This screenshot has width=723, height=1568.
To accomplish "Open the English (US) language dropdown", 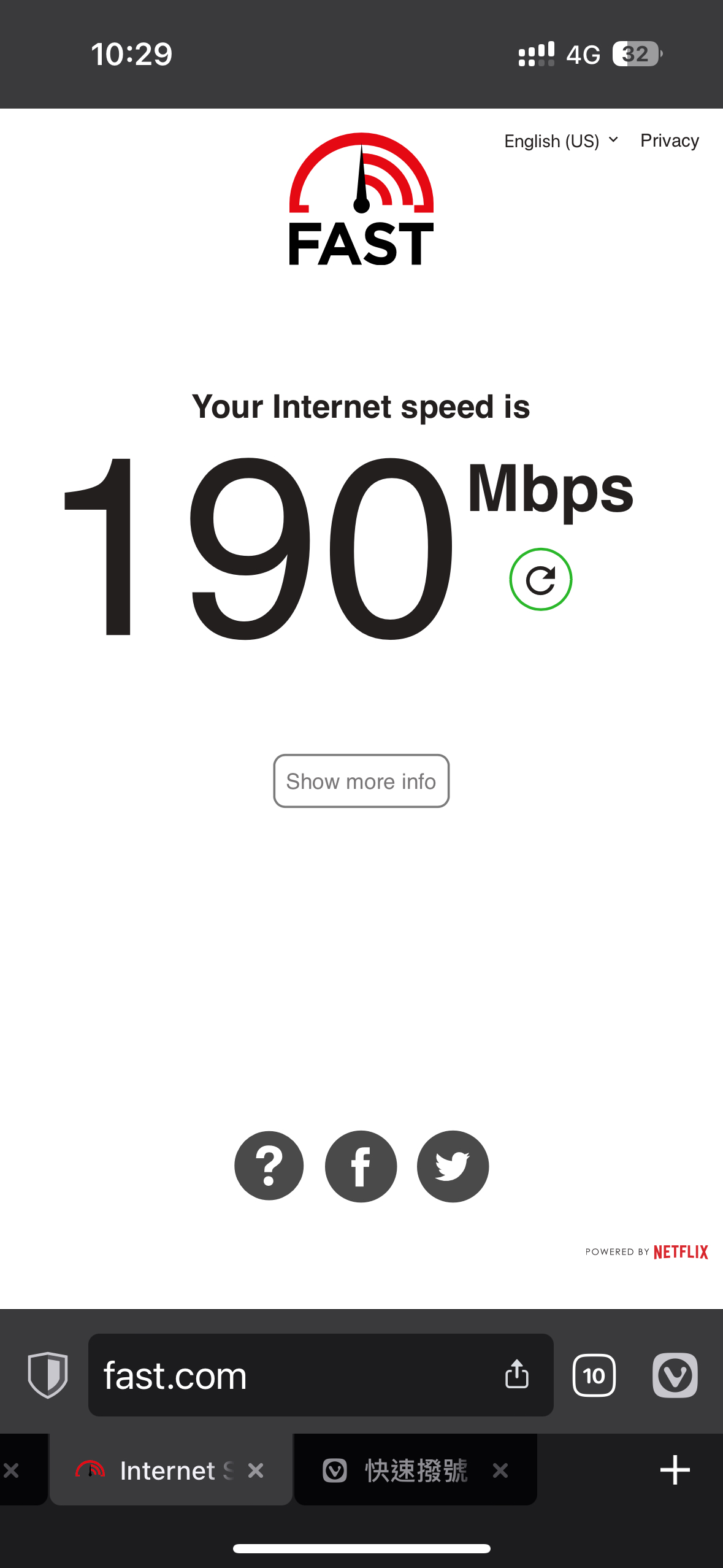I will coord(560,141).
